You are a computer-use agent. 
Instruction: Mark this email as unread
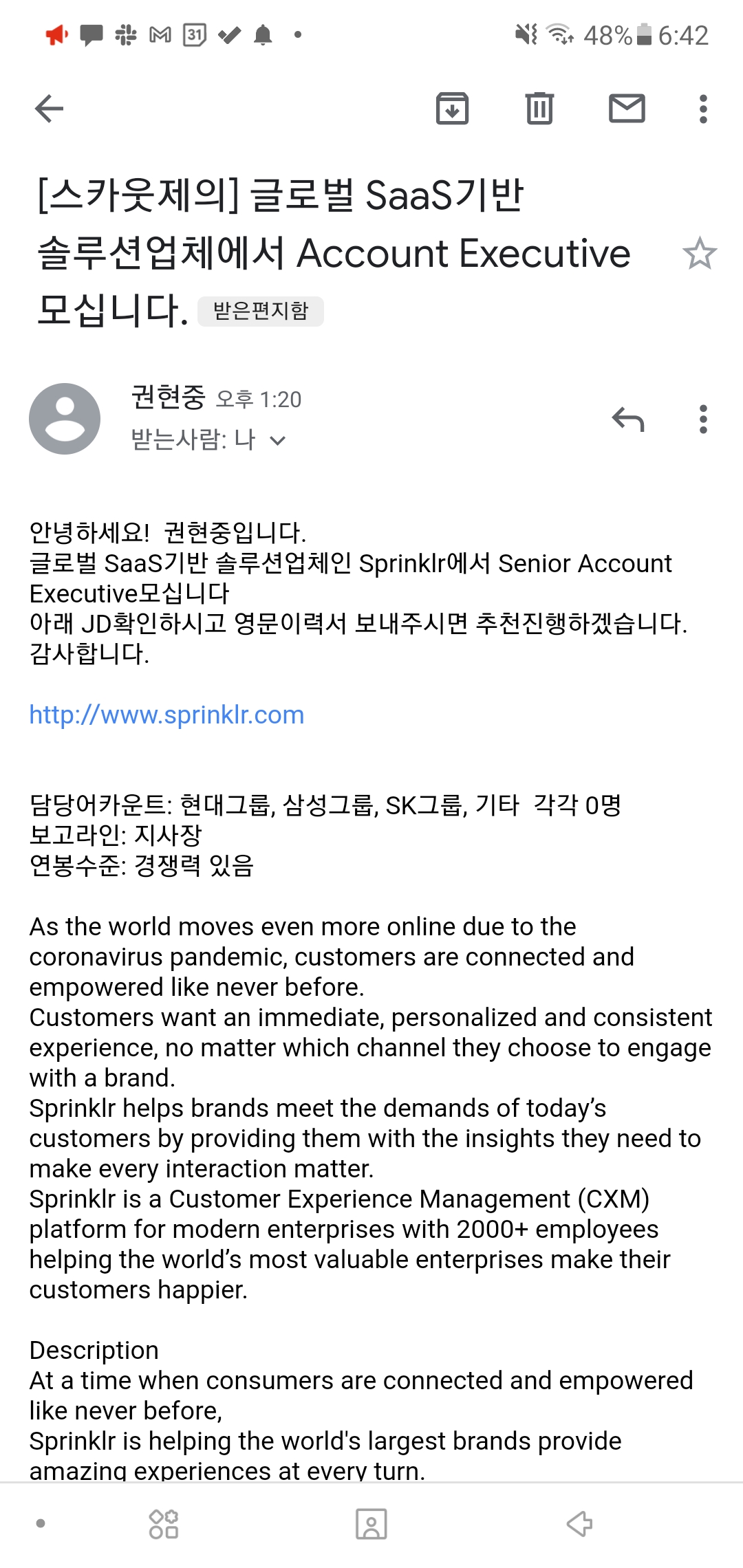pos(627,109)
